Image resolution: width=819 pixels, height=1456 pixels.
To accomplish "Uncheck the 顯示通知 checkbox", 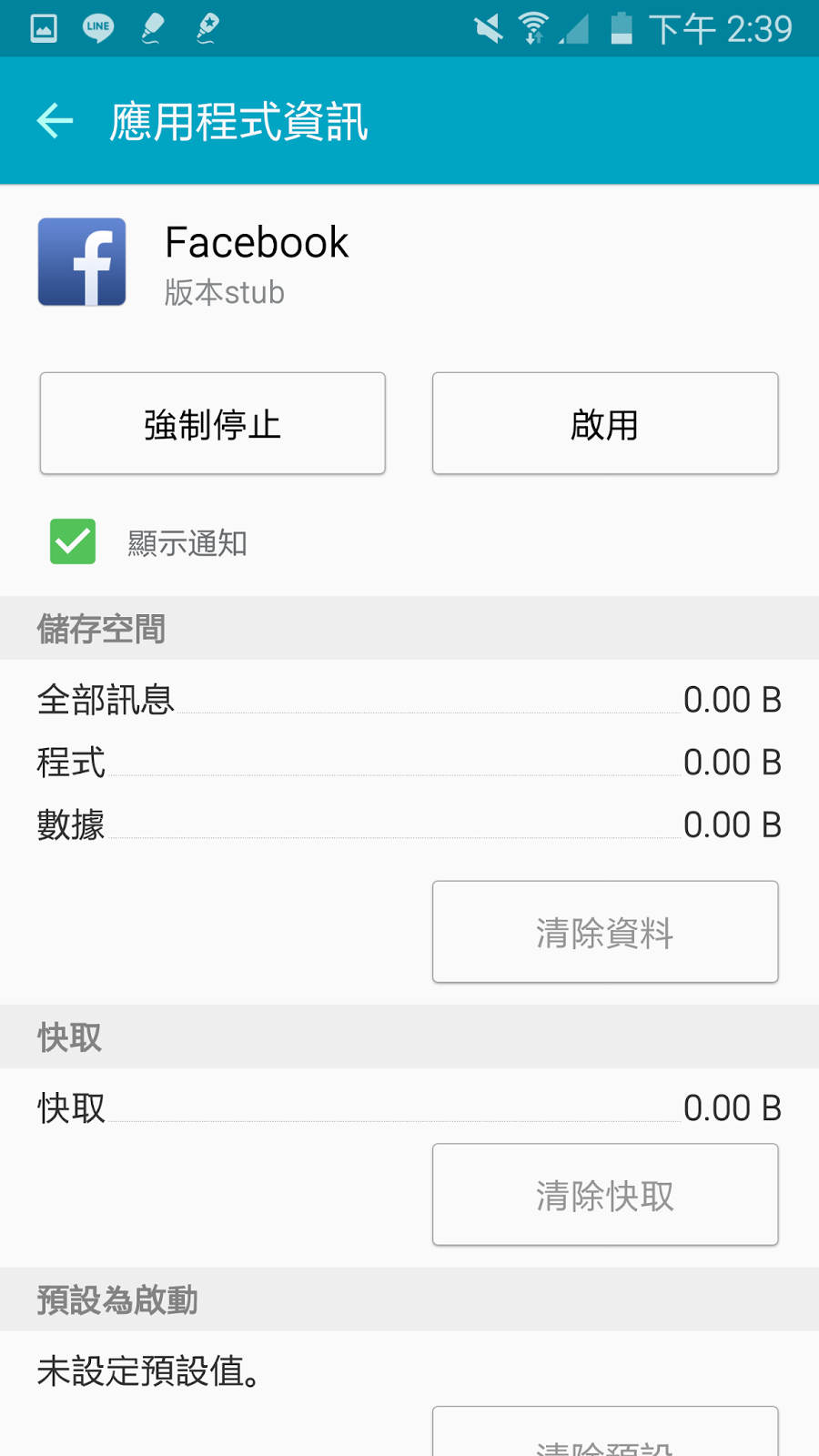I will pos(73,541).
